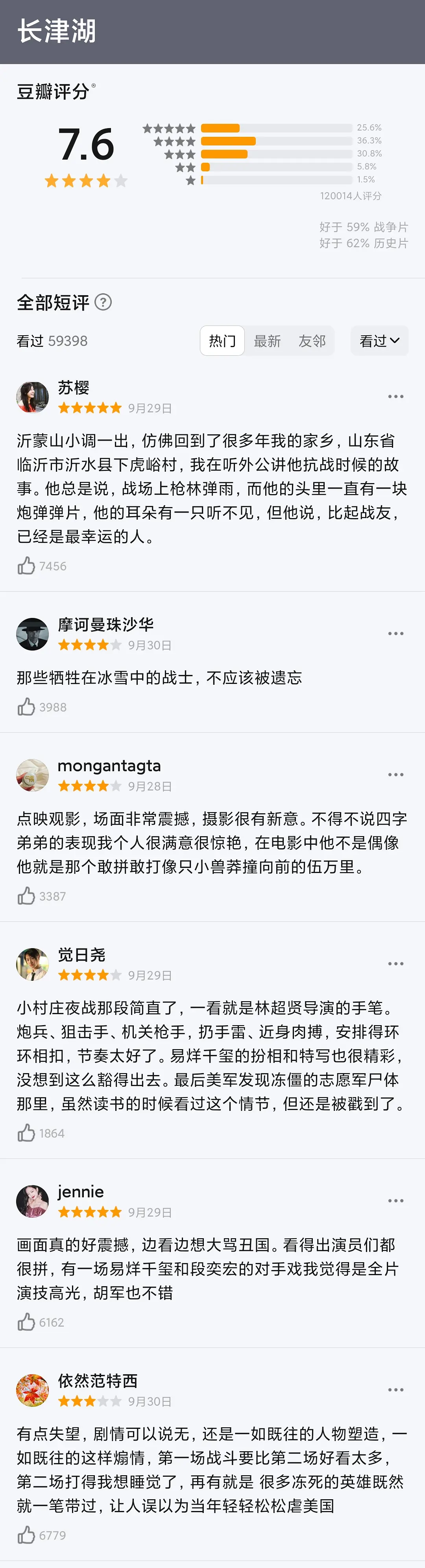Like 摩诃曼珠沙华's review
This screenshot has height=1568, width=425.
26,707
